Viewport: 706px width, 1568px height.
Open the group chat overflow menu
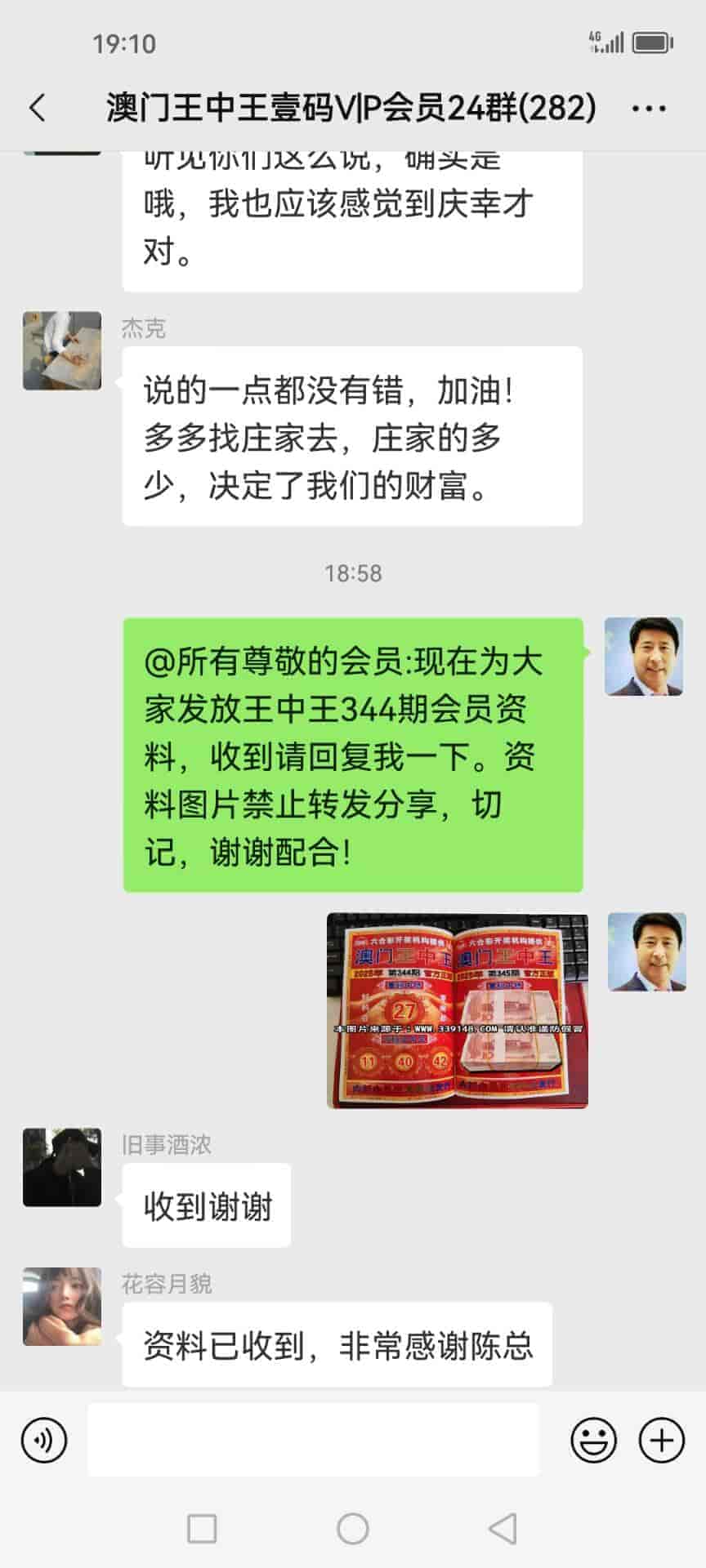(x=650, y=109)
